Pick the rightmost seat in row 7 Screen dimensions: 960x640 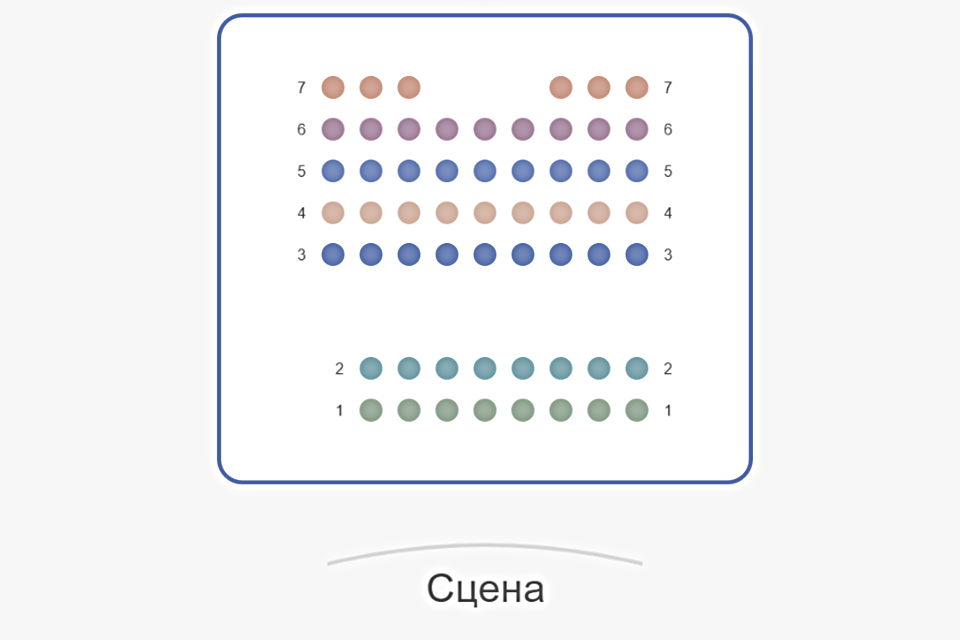pyautogui.click(x=637, y=87)
